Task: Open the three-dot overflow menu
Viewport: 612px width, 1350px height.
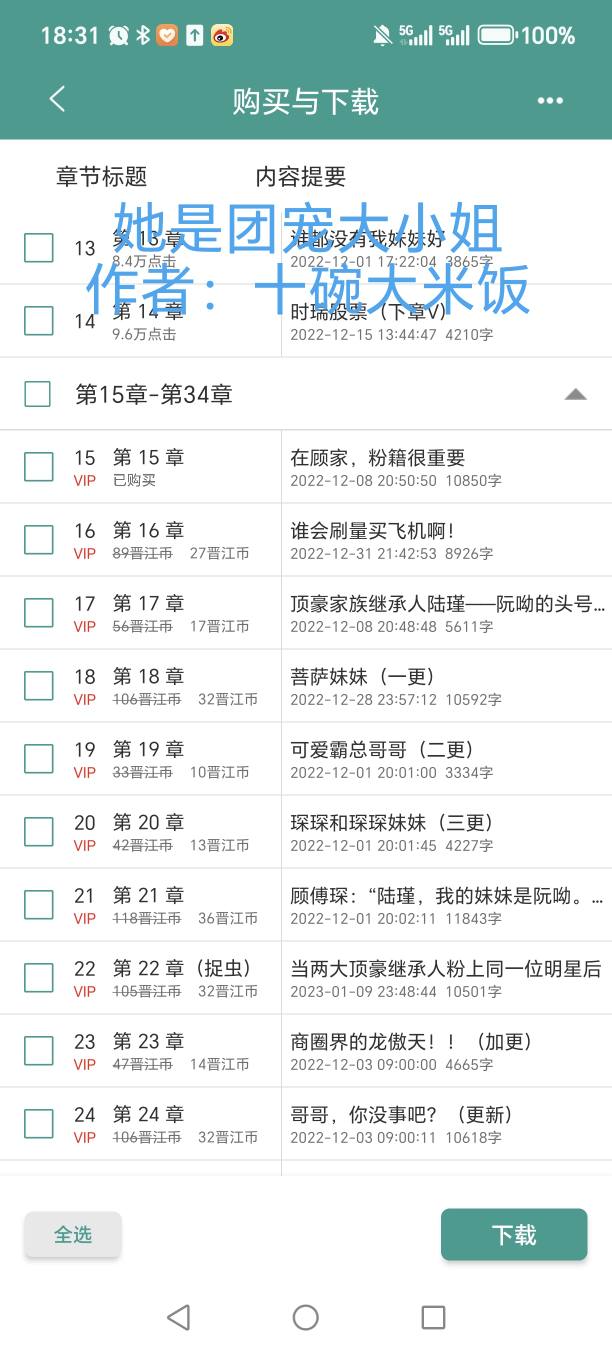Action: tap(550, 100)
